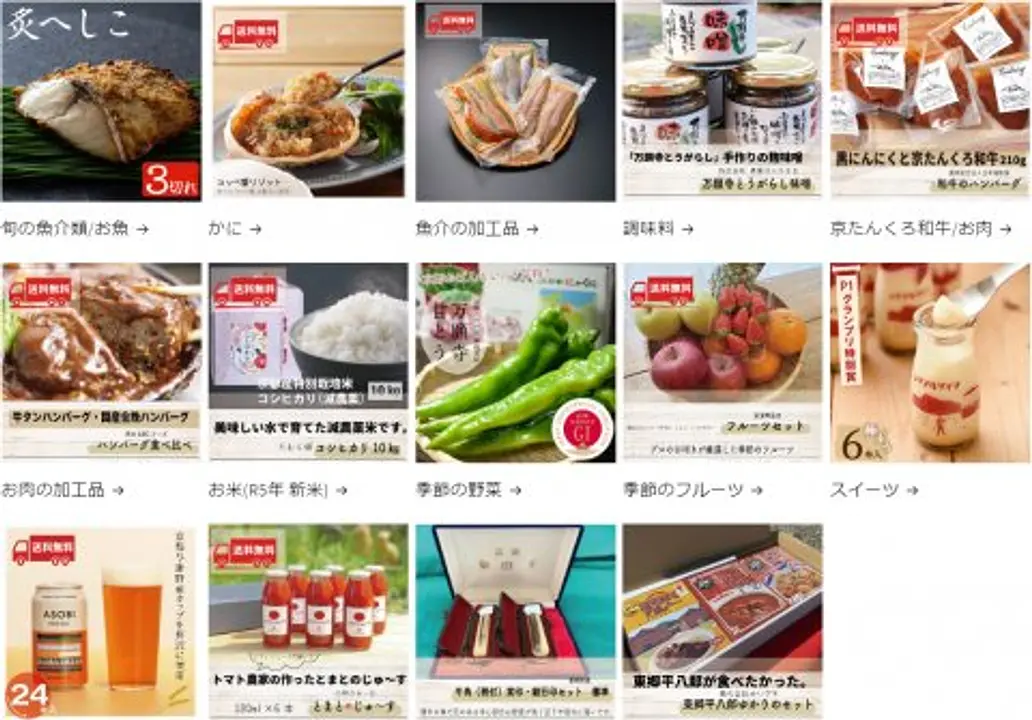
Task: Open the かに category link
Action: [x=234, y=229]
